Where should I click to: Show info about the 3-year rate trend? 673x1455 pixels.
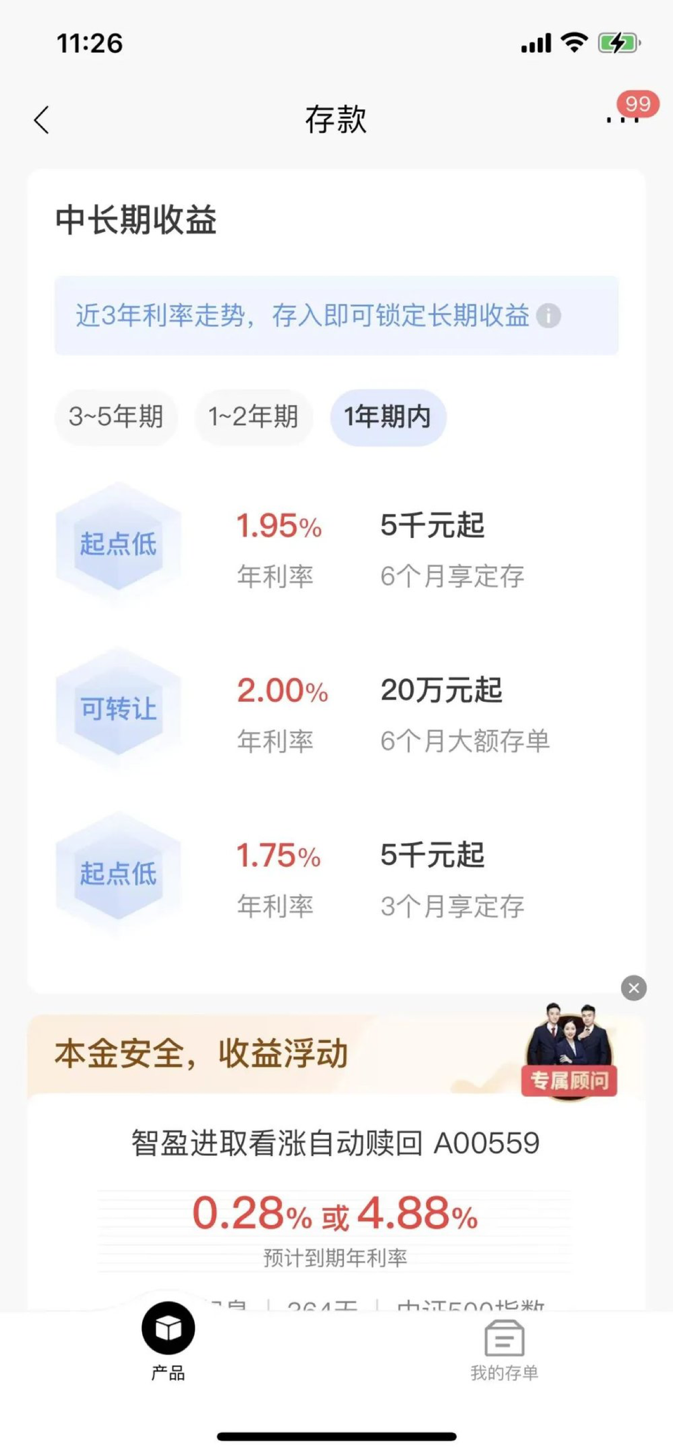click(x=548, y=316)
